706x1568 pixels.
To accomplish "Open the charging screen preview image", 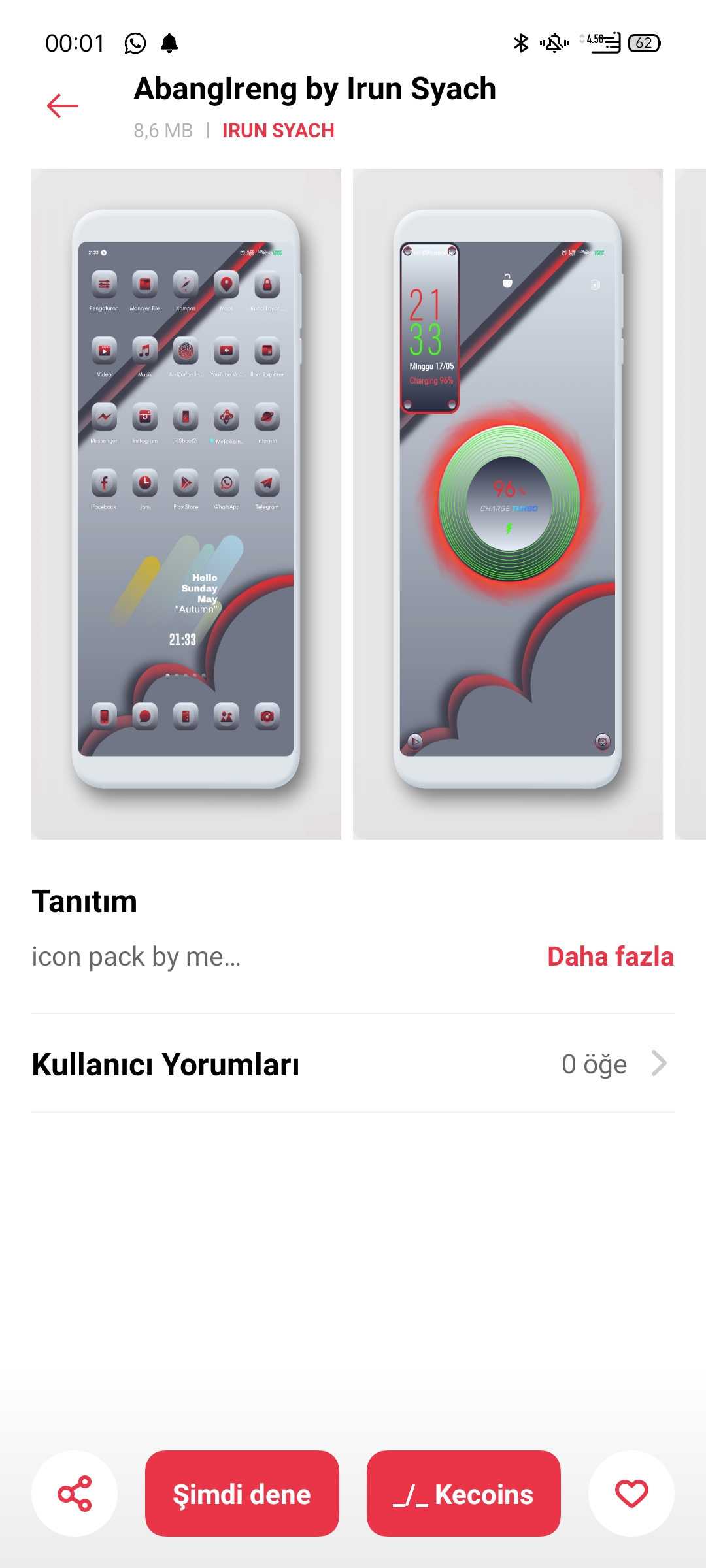I will click(507, 504).
